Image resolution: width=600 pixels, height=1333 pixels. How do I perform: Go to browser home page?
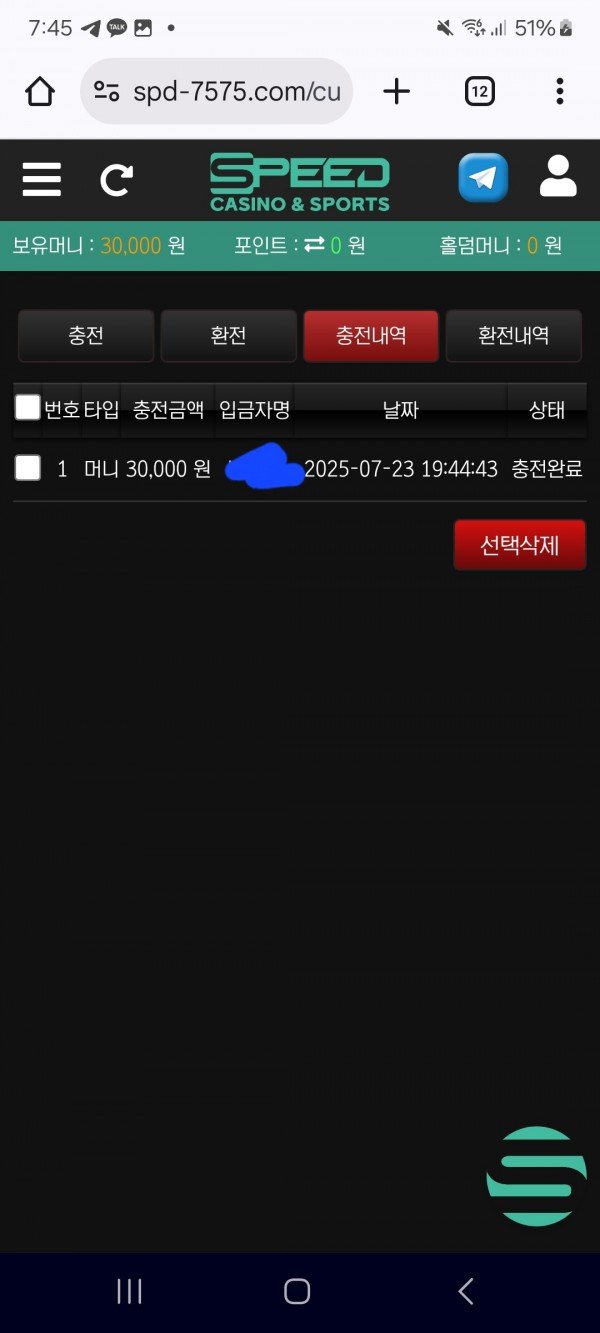coord(40,92)
